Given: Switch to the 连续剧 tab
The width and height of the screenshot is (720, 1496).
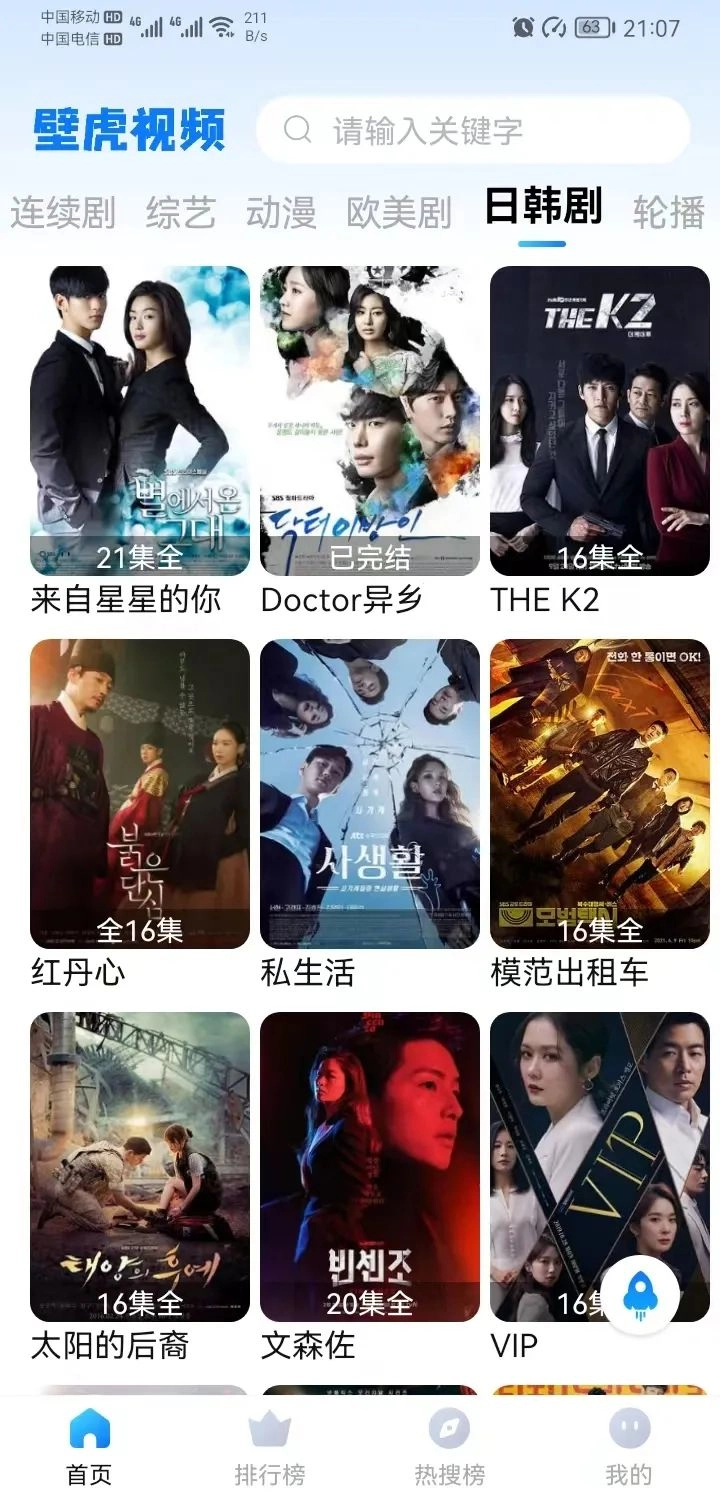Looking at the screenshot, I should (x=63, y=212).
